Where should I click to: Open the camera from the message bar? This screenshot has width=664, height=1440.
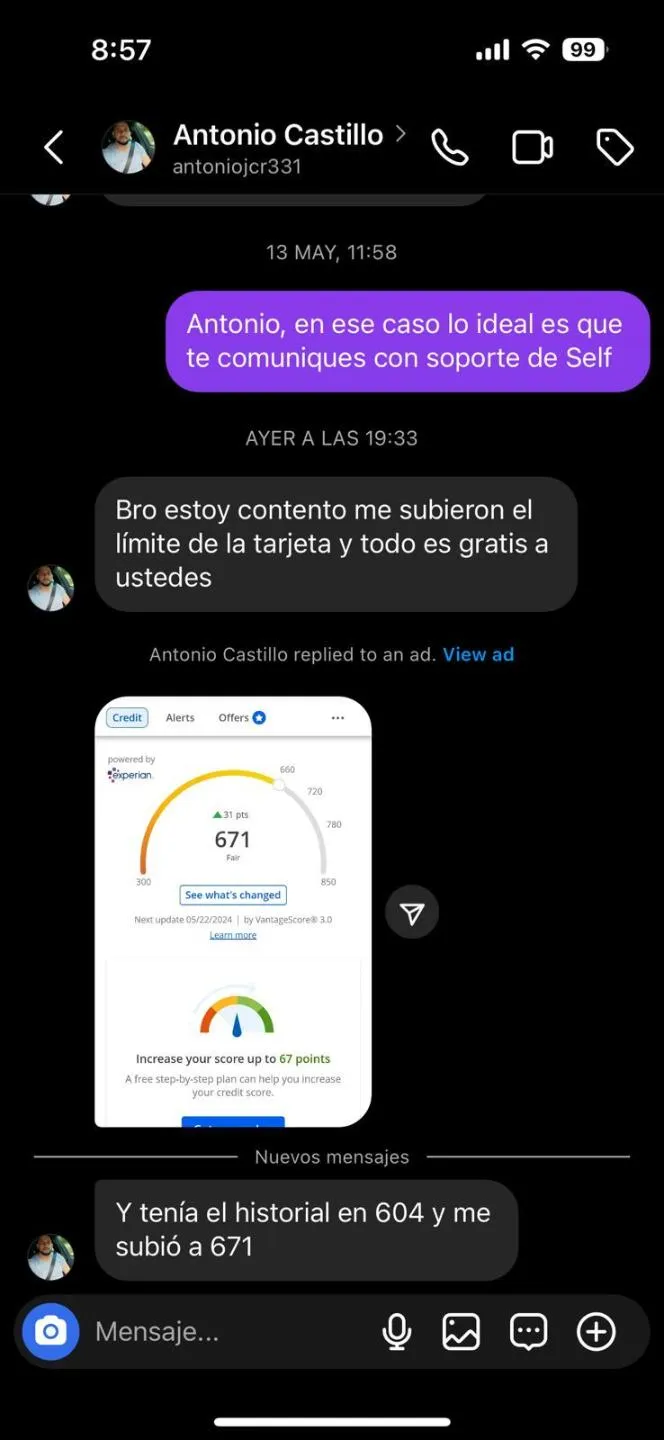[x=51, y=1331]
